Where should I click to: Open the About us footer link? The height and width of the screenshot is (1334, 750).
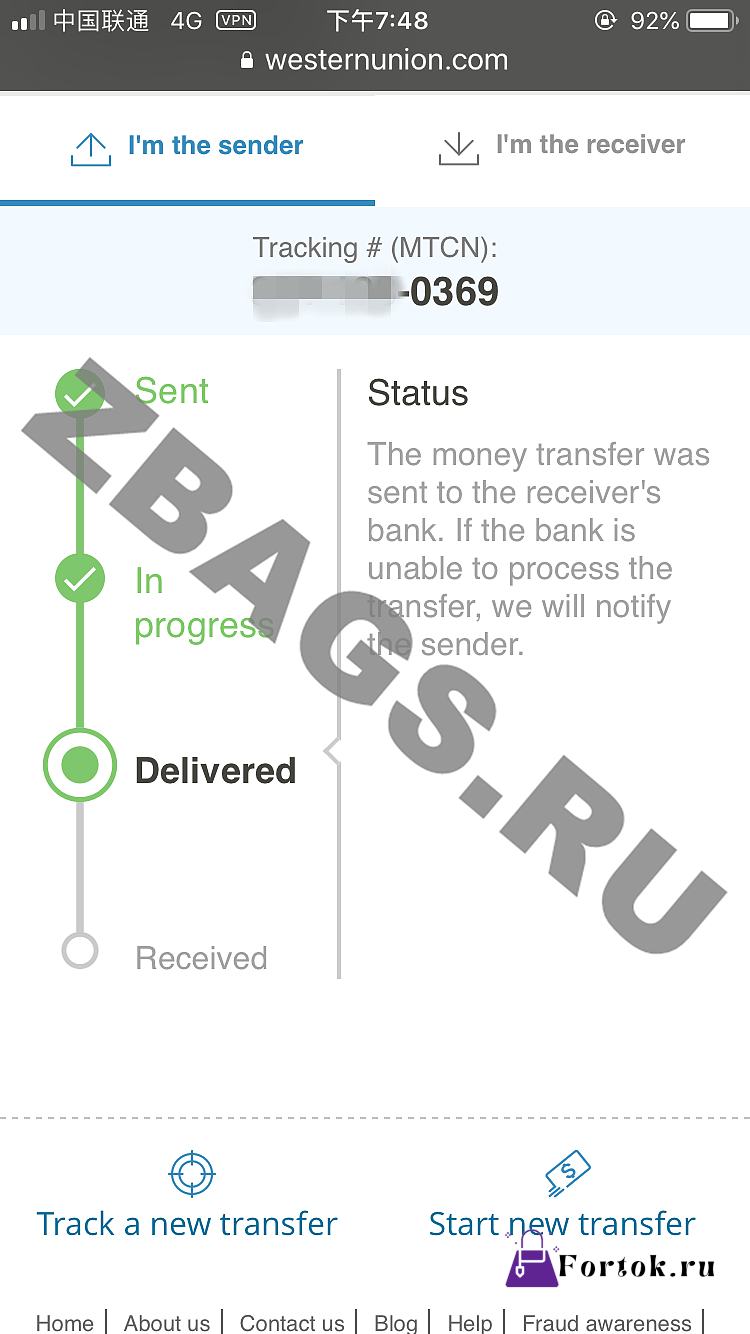click(x=167, y=1323)
